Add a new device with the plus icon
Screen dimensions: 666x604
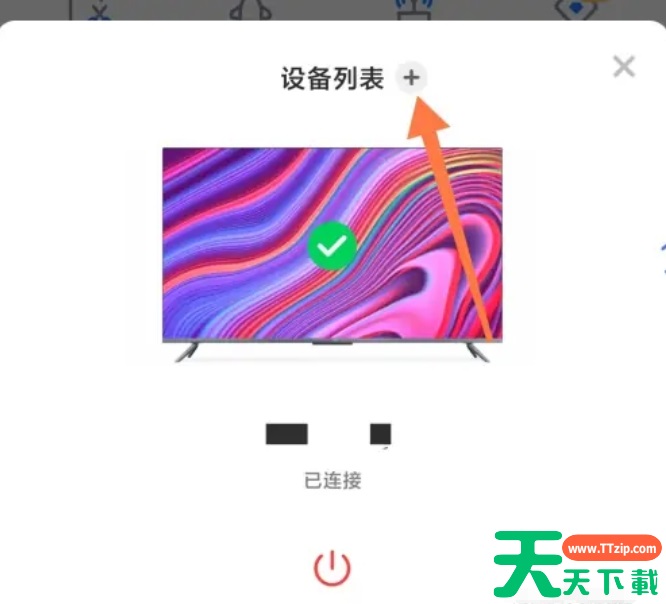pos(411,78)
